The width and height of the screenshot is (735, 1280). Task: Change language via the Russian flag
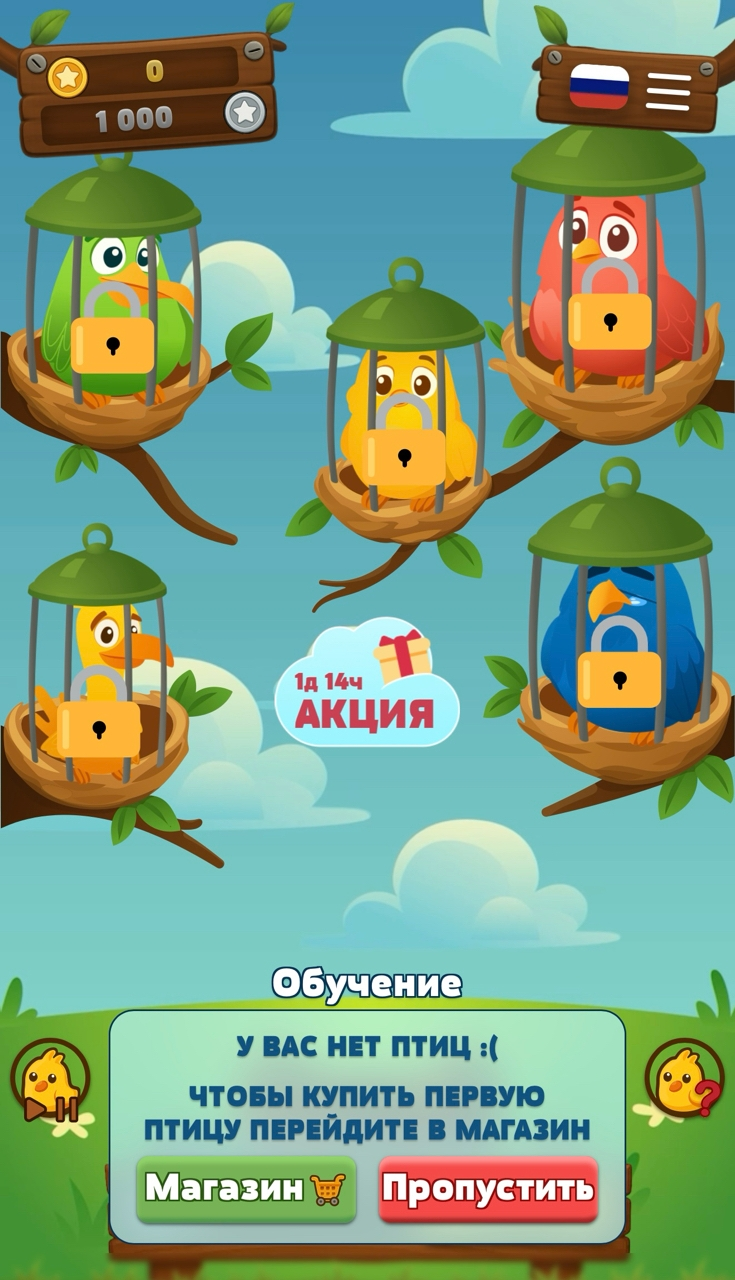(x=599, y=87)
